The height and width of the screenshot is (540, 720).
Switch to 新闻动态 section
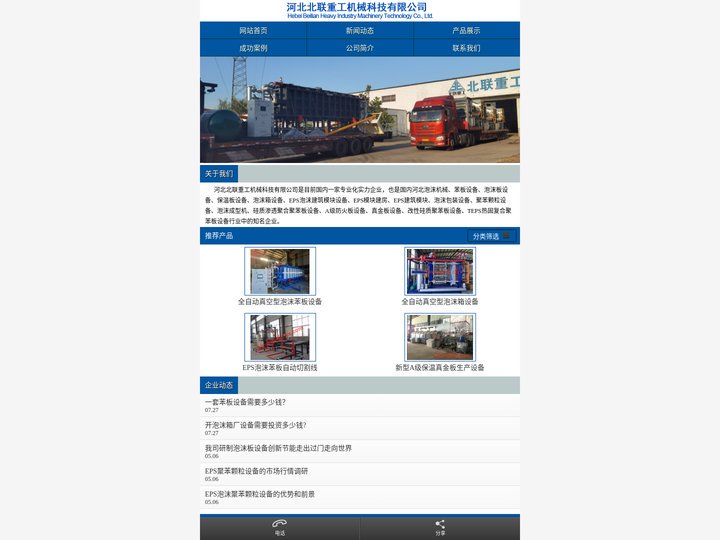coord(360,31)
